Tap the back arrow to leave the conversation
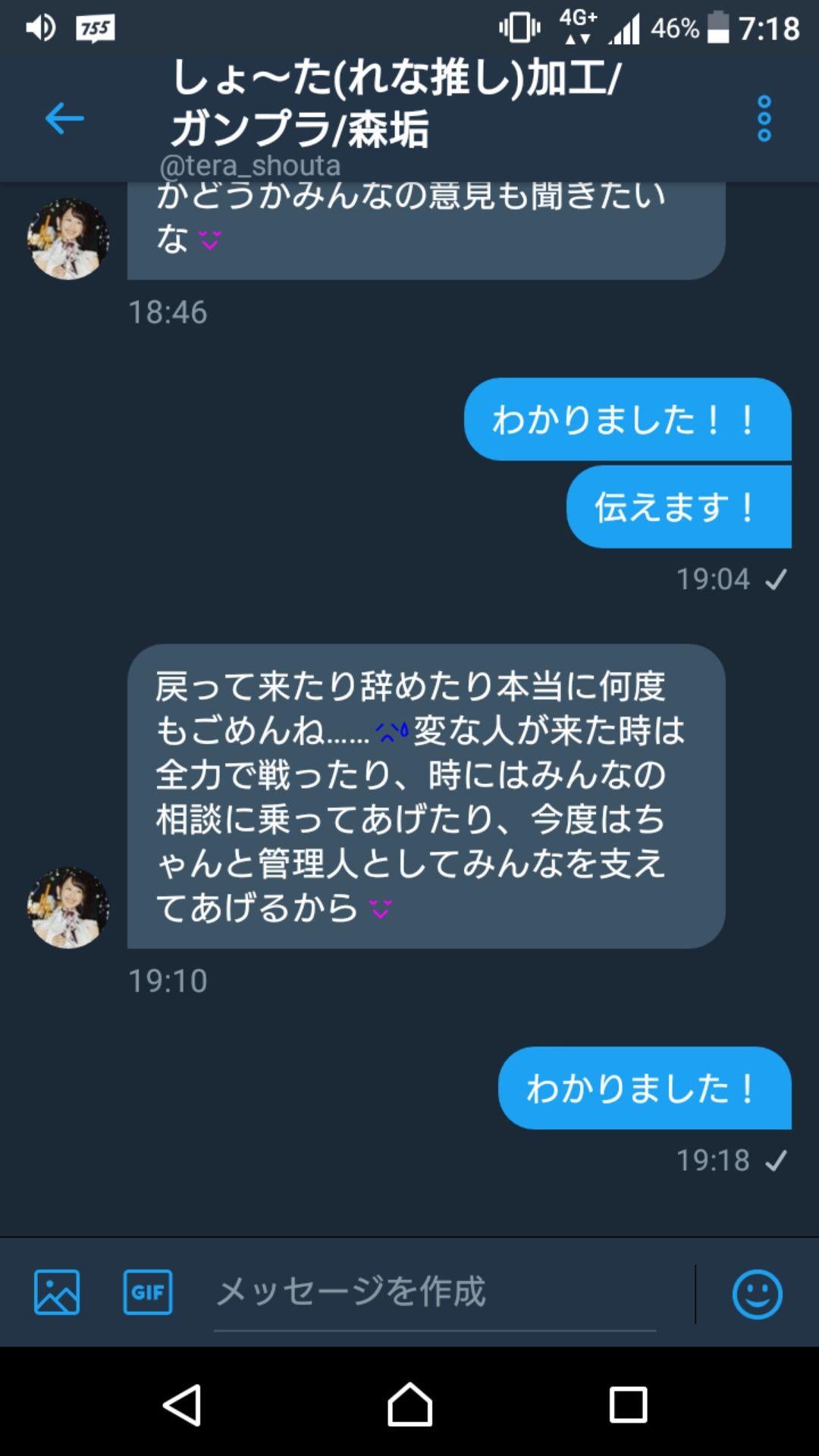Viewport: 819px width, 1456px height. coord(64,118)
